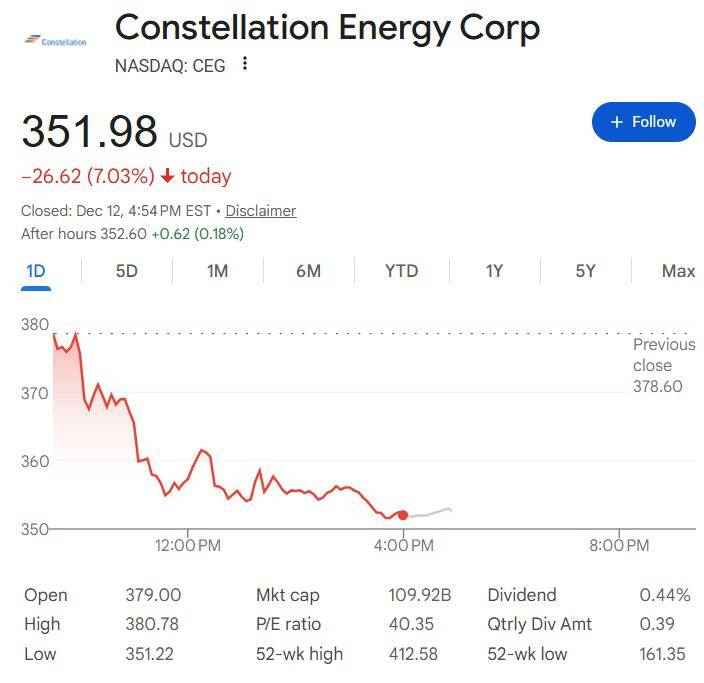Show the Max history chart
This screenshot has height=683, width=704.
tap(678, 271)
